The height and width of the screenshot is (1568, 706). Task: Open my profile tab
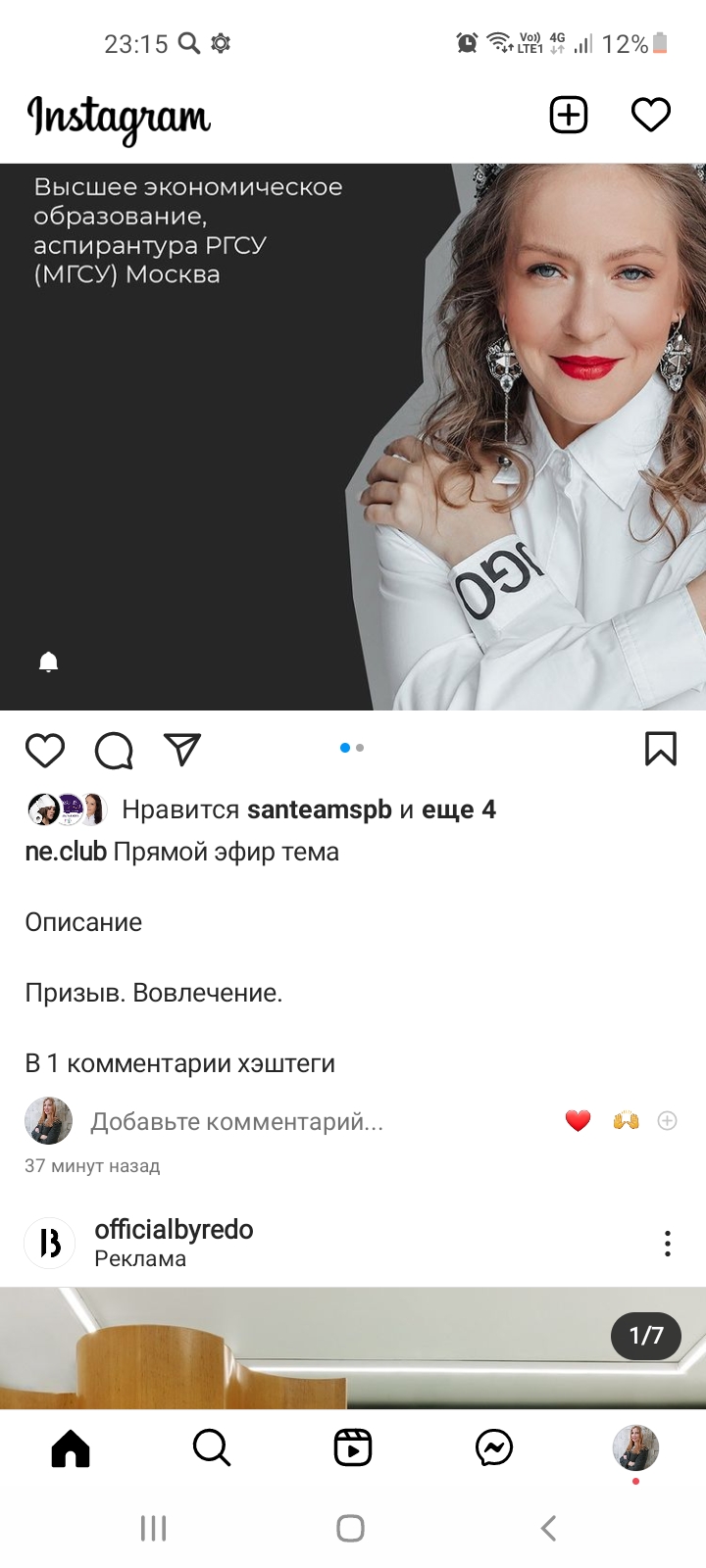click(x=635, y=1448)
